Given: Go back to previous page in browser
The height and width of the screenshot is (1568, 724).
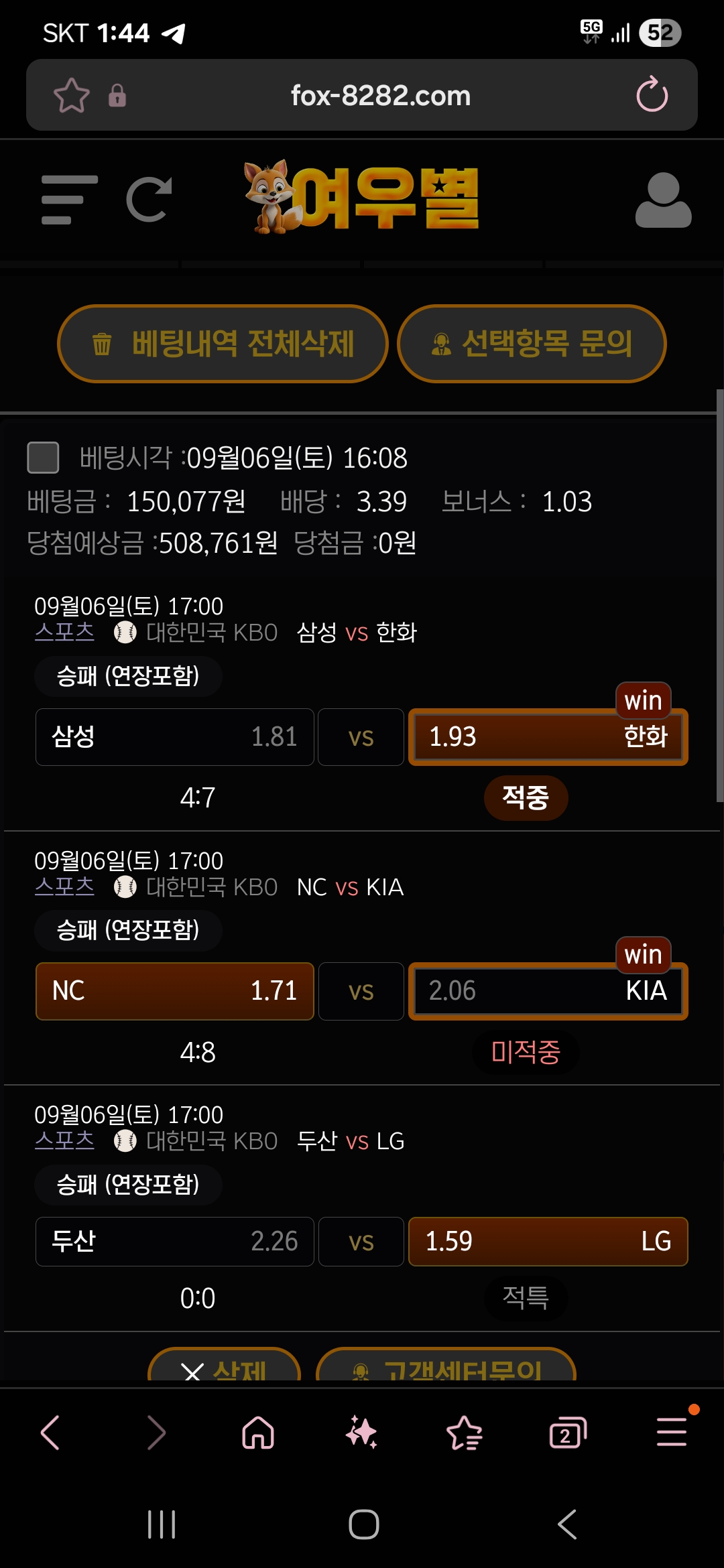Looking at the screenshot, I should tap(51, 1433).
